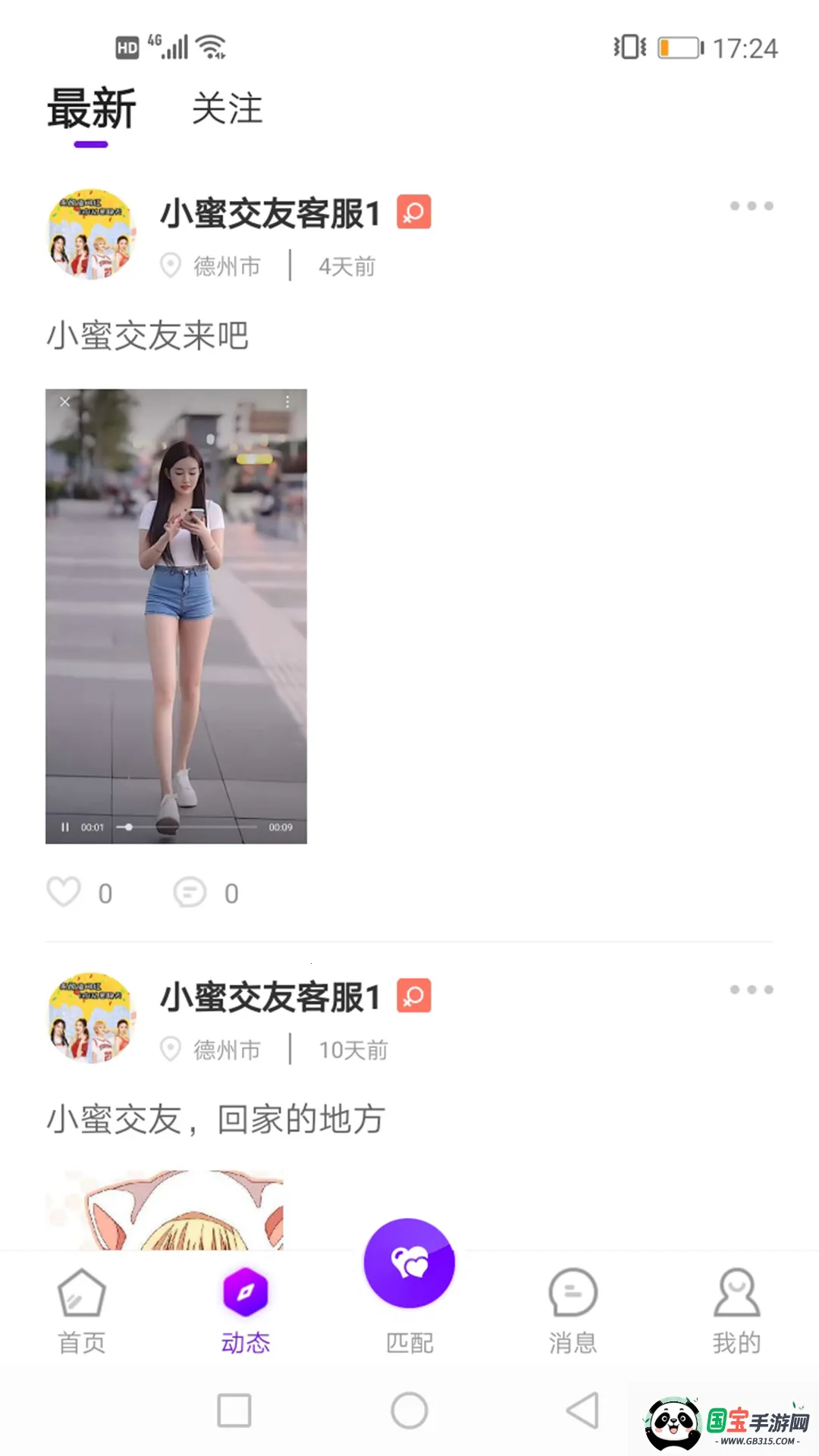This screenshot has height=1456, width=819.
Task: Play the video in 小蜜交友来吧 post
Action: (x=176, y=616)
